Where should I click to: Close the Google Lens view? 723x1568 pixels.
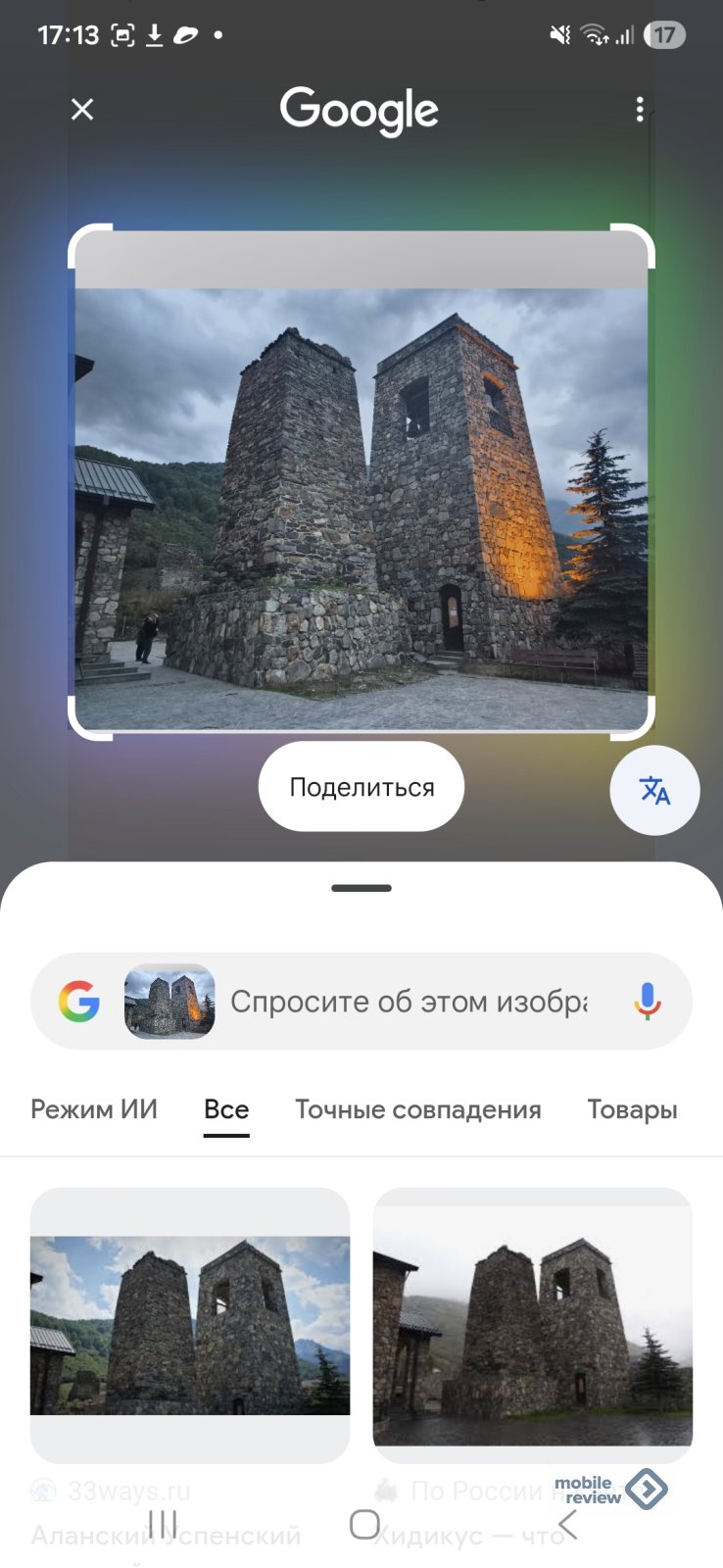[82, 109]
